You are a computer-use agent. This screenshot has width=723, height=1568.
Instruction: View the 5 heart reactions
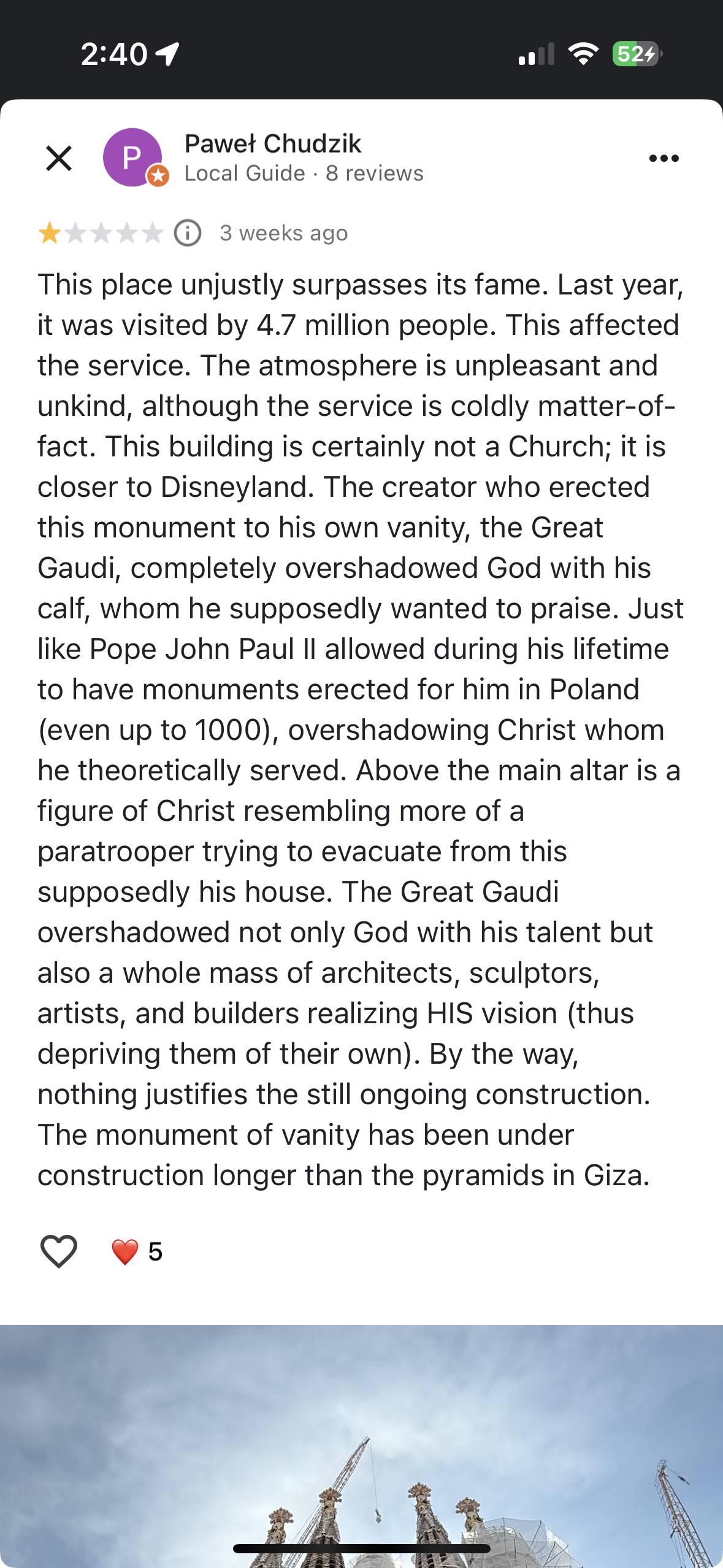point(137,1251)
